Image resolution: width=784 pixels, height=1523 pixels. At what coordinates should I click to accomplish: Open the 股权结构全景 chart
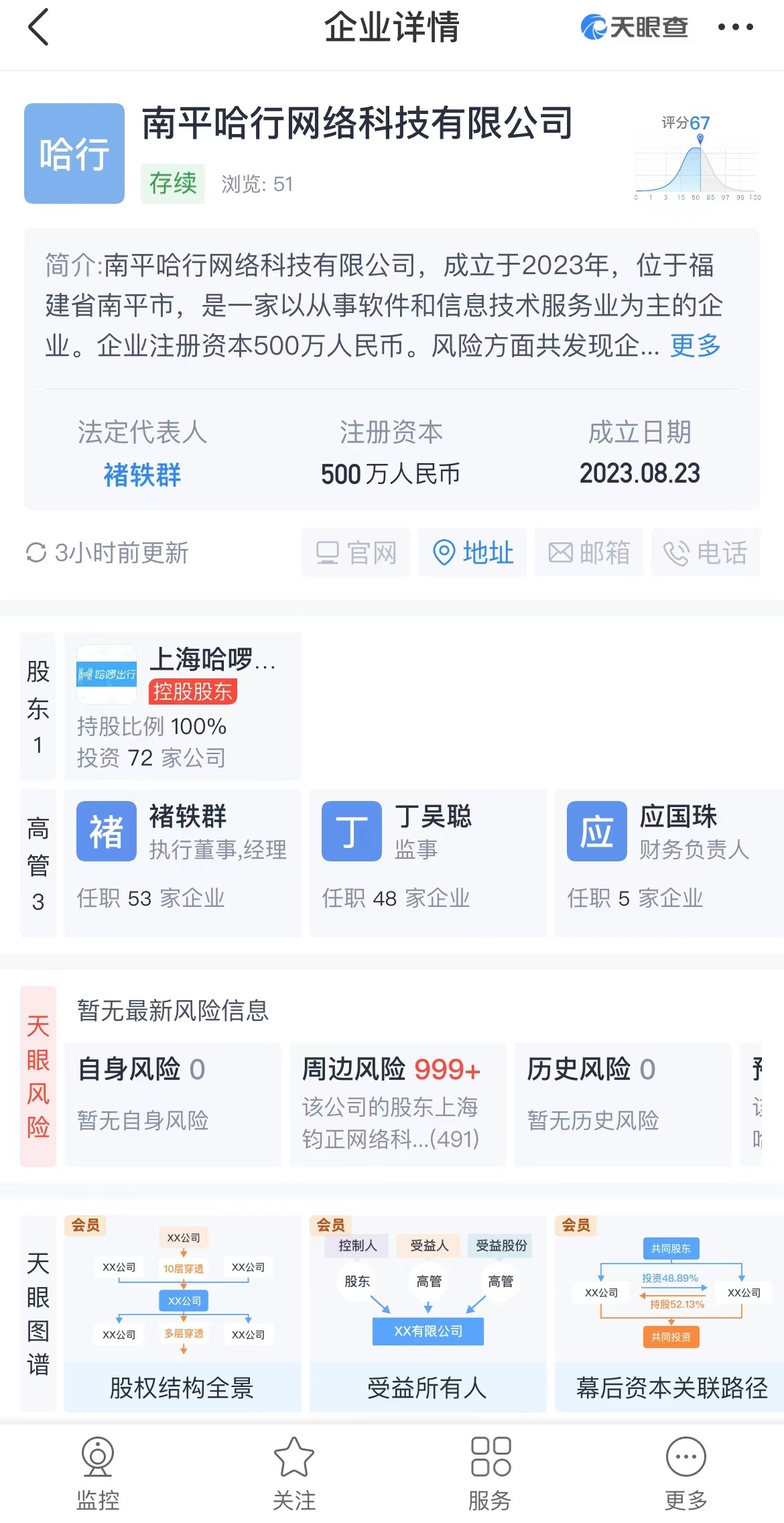[183, 1314]
